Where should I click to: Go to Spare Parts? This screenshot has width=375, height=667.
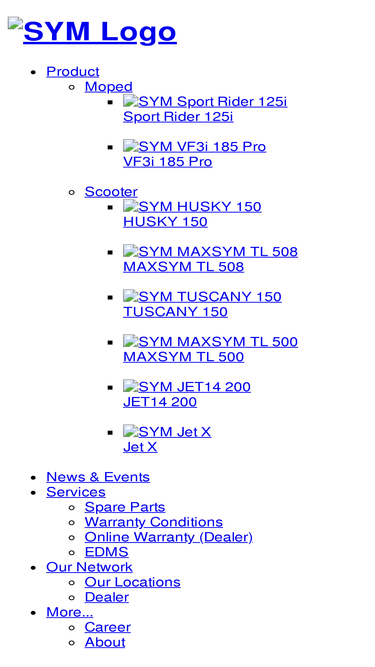[125, 507]
